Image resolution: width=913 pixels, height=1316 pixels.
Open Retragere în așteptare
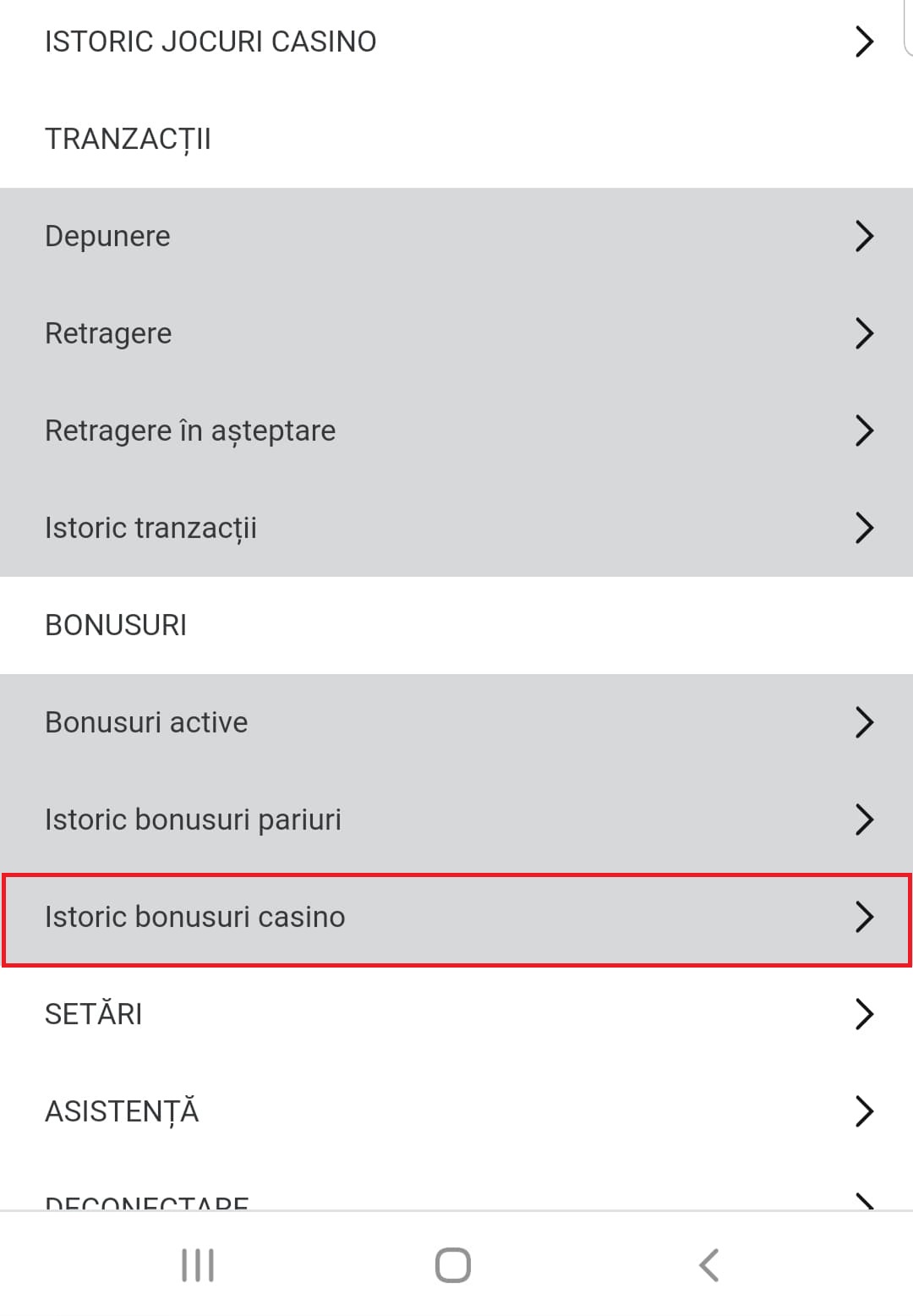point(456,430)
